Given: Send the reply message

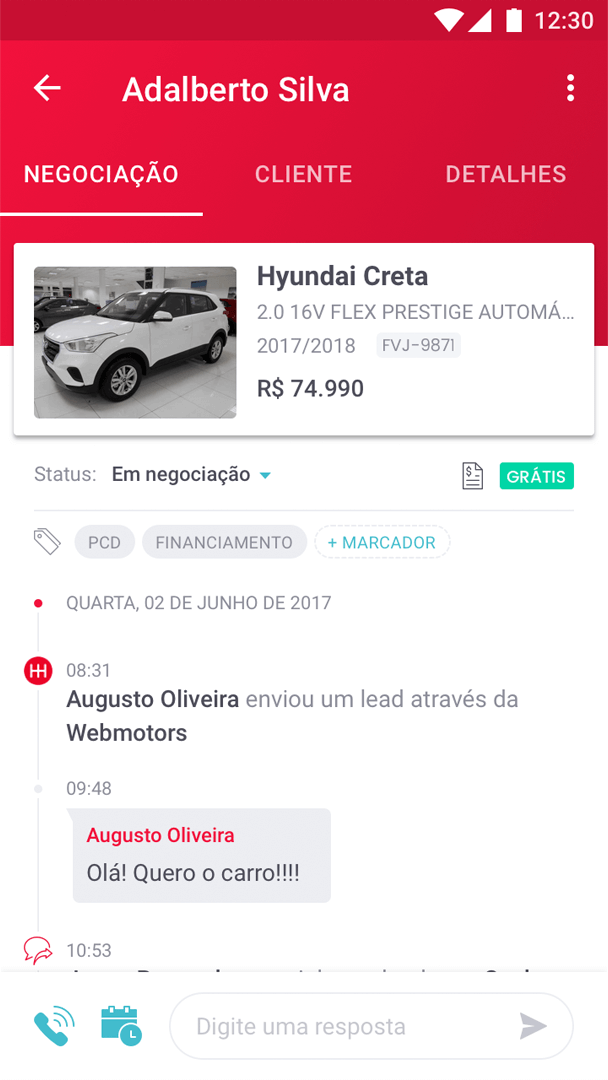Looking at the screenshot, I should pos(533,1026).
